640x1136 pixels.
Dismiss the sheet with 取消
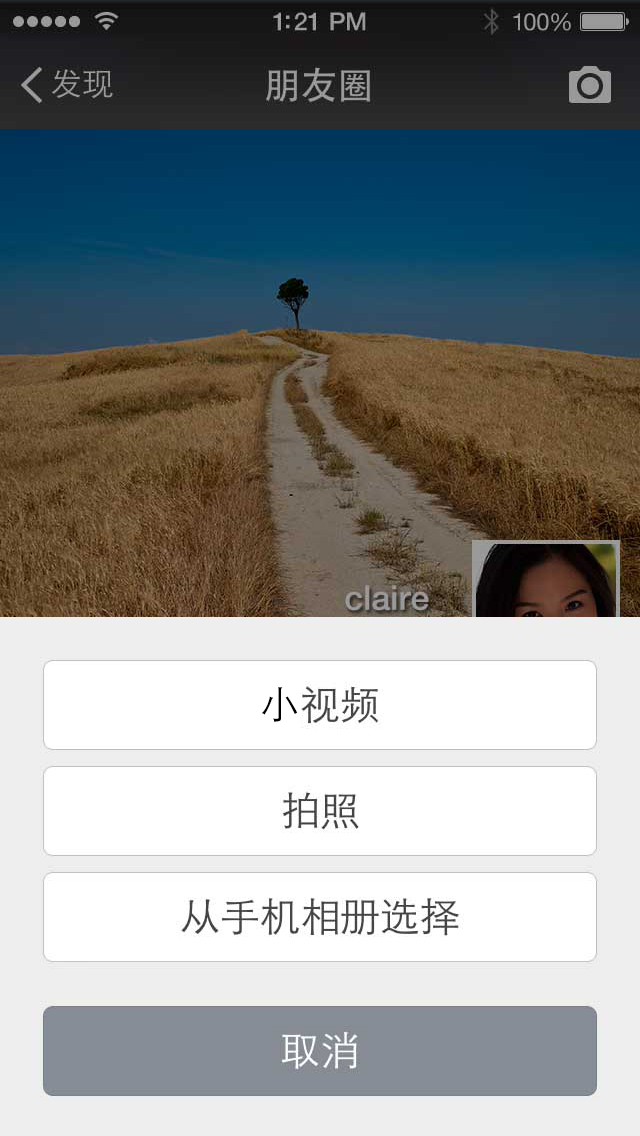coord(320,1051)
